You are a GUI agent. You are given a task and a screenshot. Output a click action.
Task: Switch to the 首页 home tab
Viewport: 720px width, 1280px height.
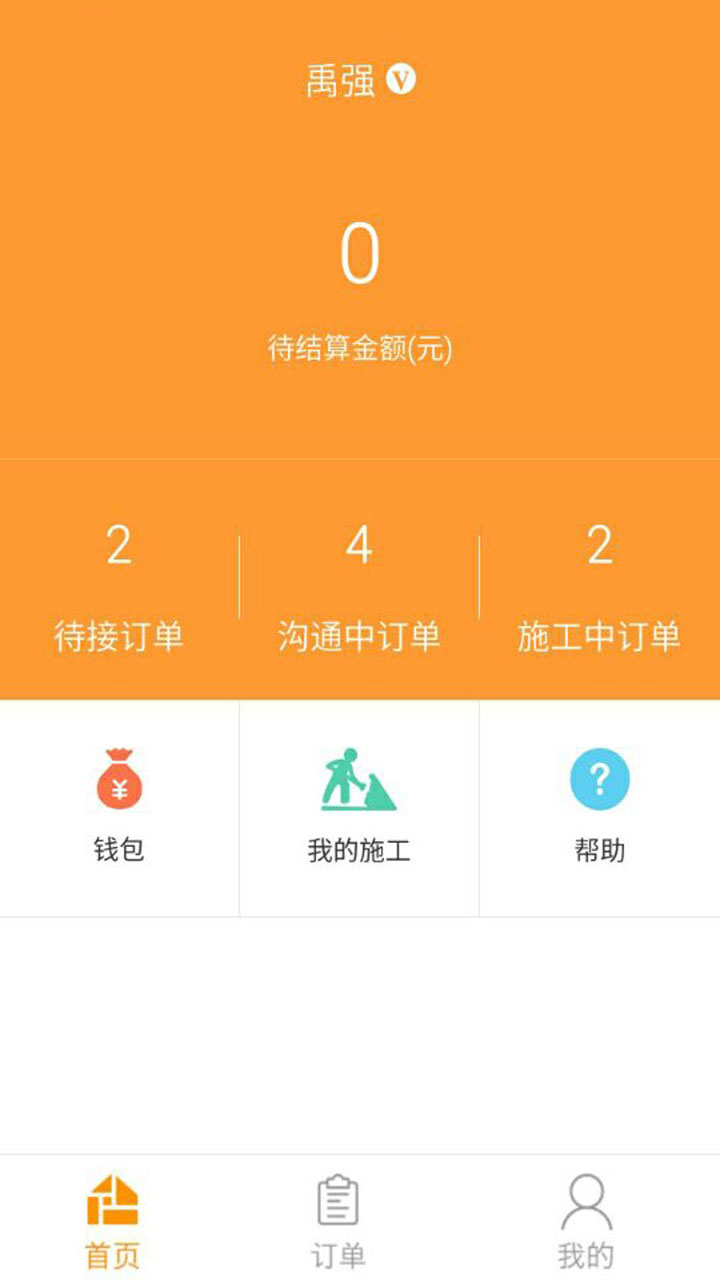[113, 1220]
